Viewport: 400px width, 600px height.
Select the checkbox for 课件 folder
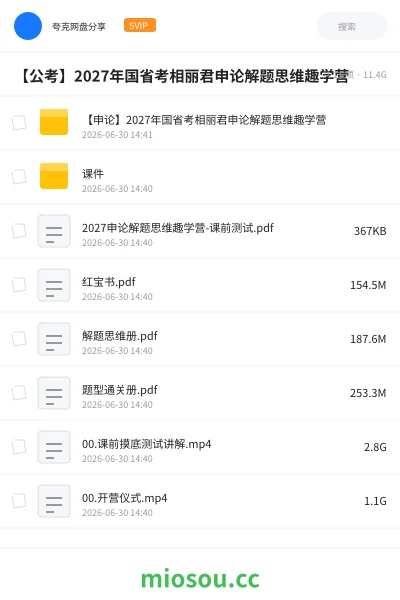(19, 177)
